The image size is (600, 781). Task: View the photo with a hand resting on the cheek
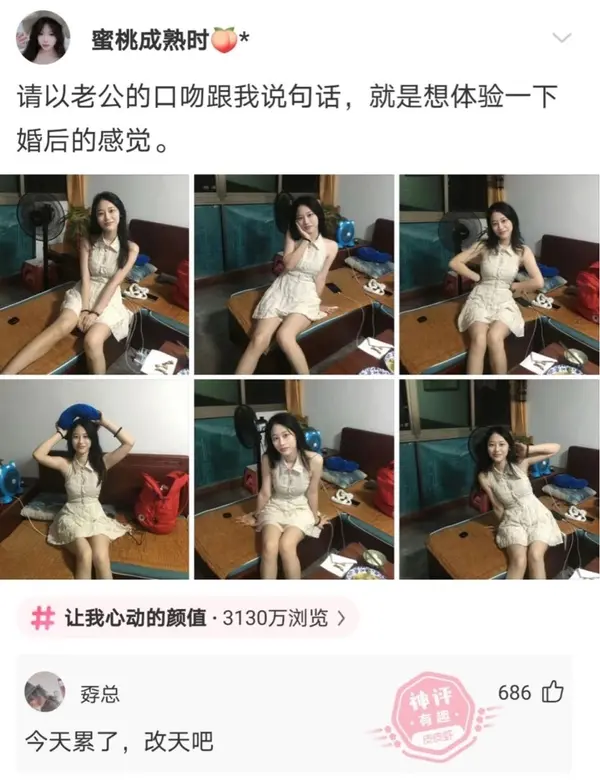click(x=293, y=274)
